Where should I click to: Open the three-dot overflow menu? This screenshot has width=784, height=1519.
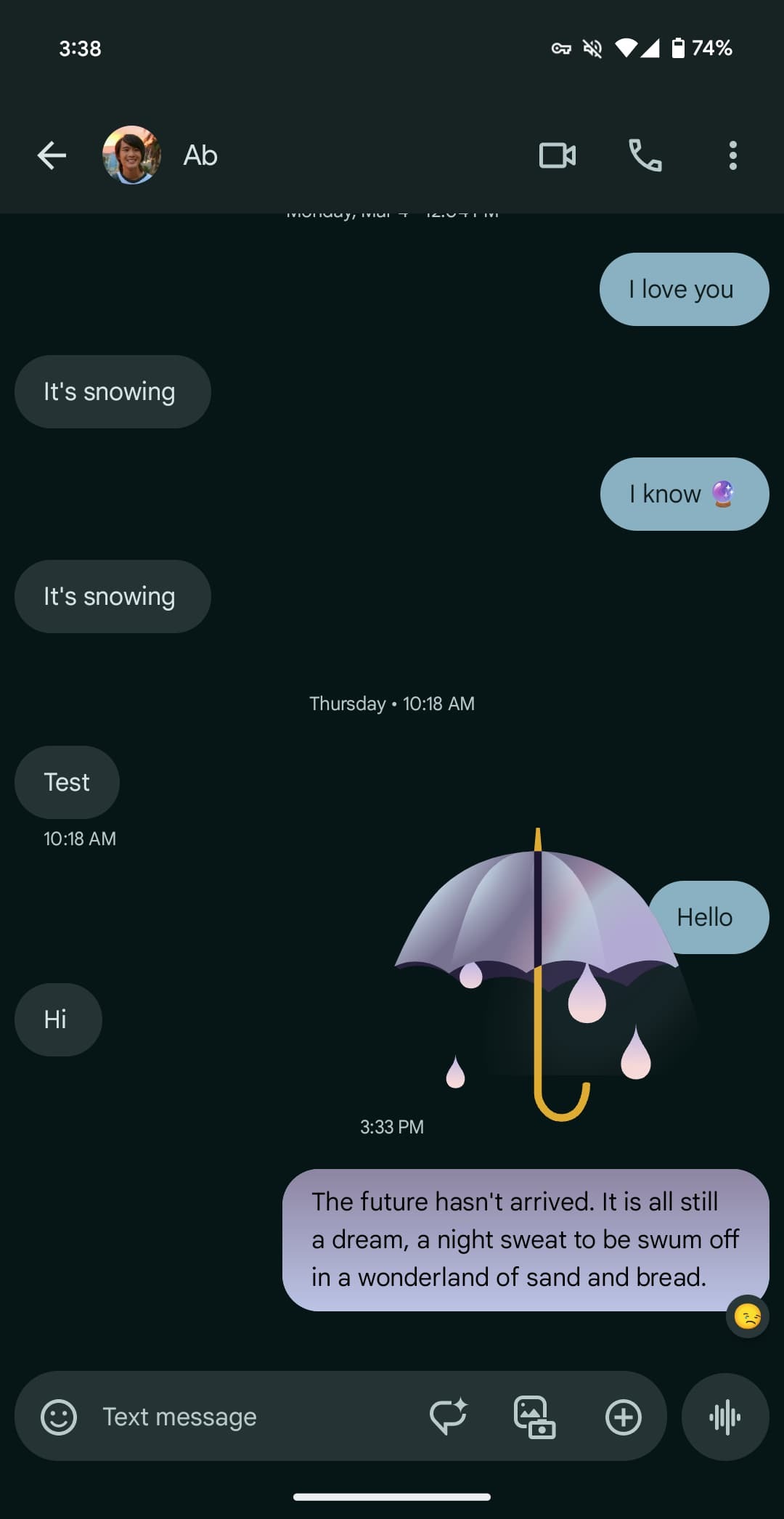[732, 155]
